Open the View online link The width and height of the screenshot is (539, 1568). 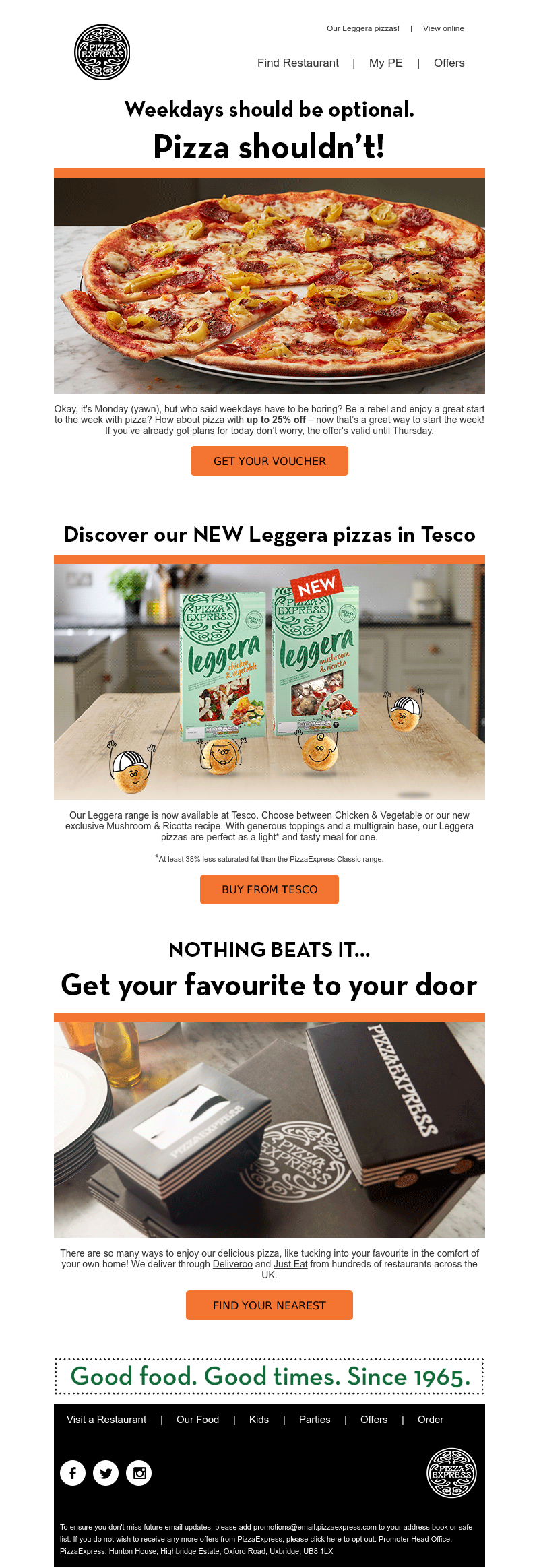click(443, 28)
